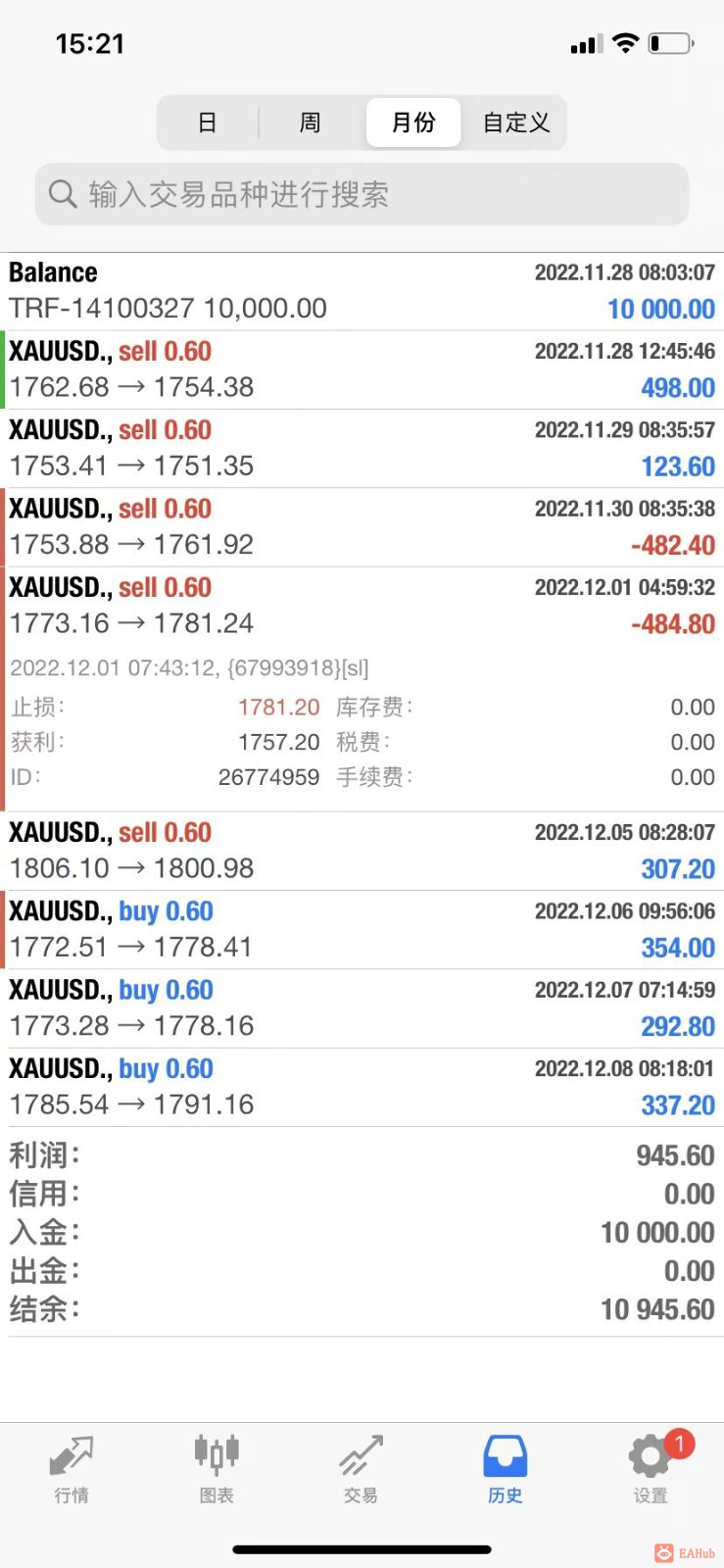The image size is (724, 1568).
Task: Open the 设置 settings tab
Action: [651, 1467]
